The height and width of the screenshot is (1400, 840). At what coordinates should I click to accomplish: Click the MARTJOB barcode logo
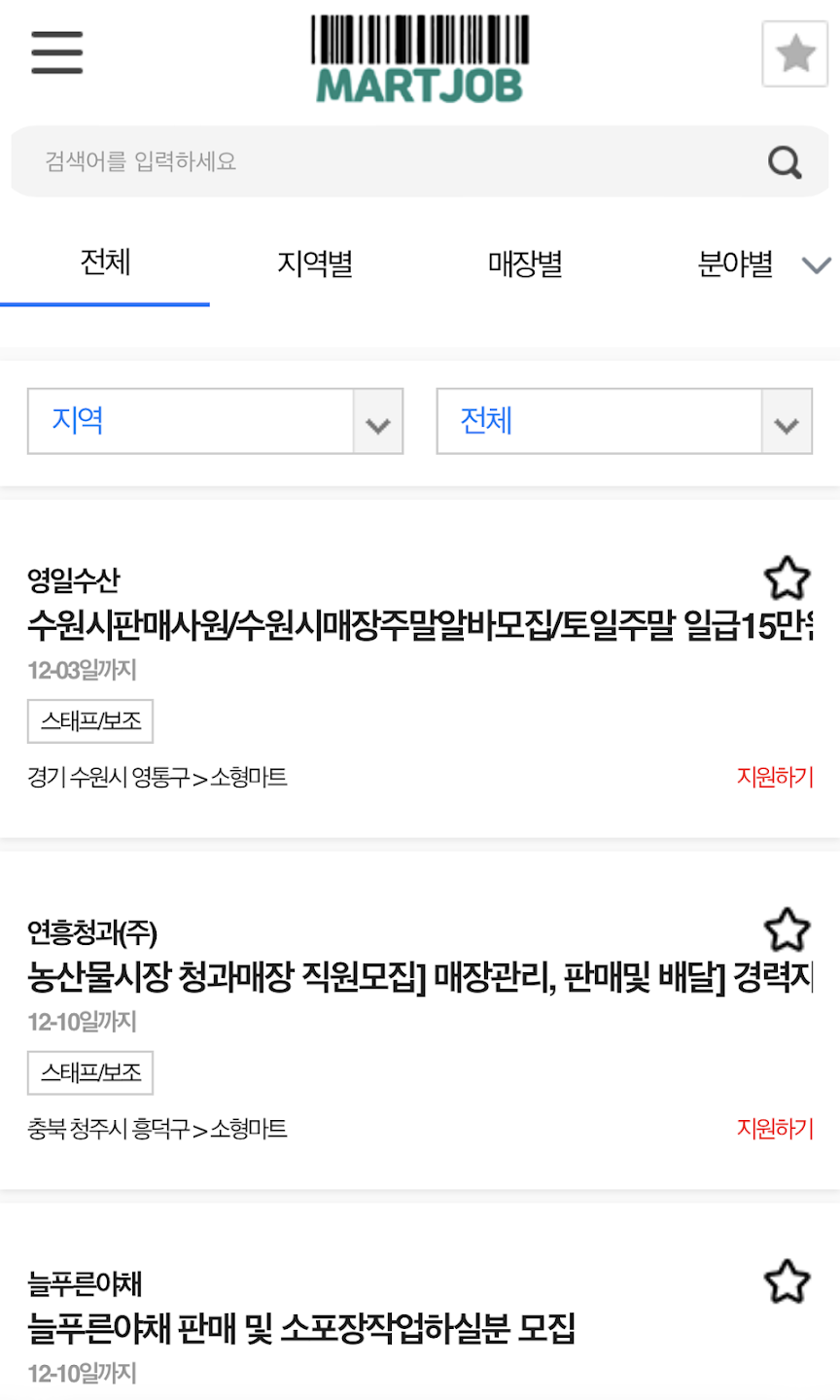(418, 58)
